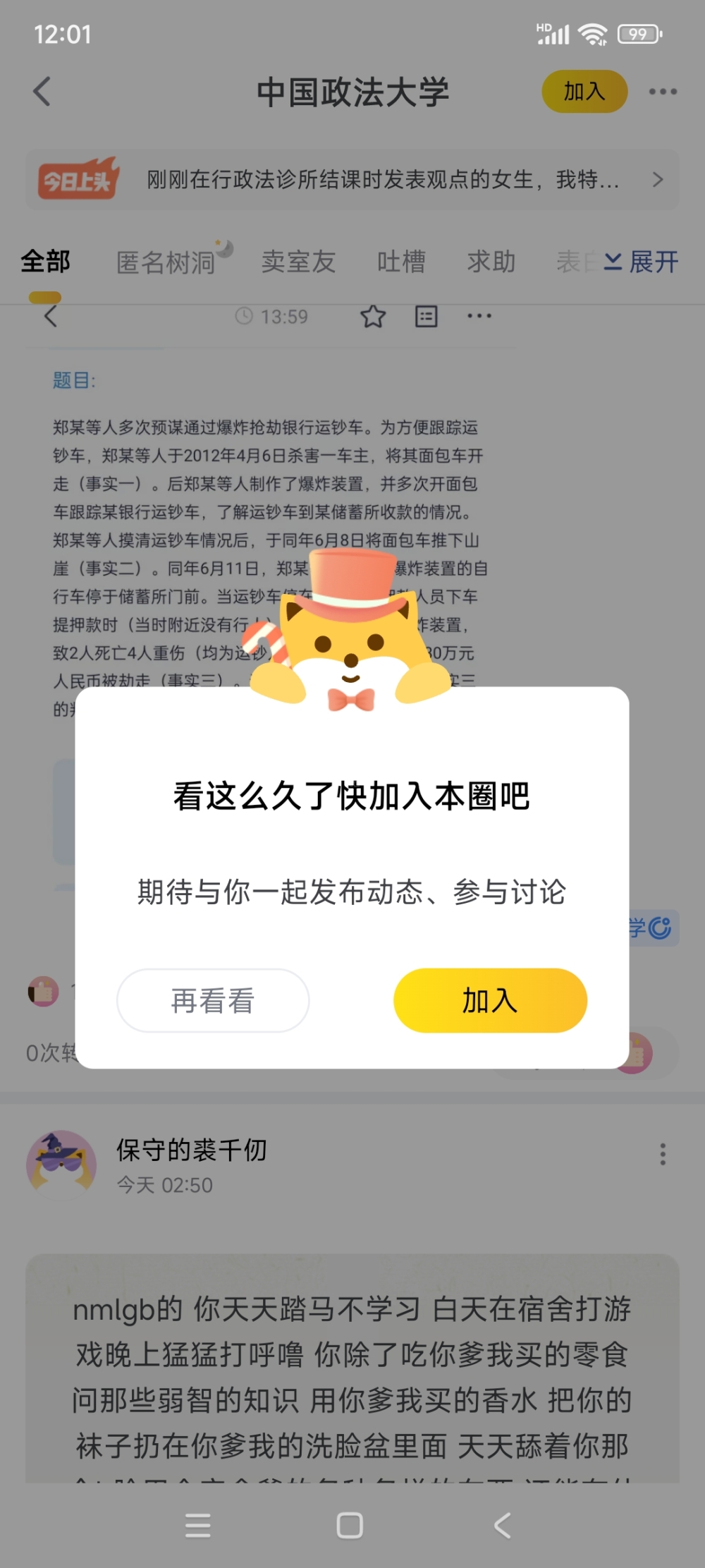The image size is (705, 1568).
Task: Open the 今日上头 featured post banner
Action: 352,180
